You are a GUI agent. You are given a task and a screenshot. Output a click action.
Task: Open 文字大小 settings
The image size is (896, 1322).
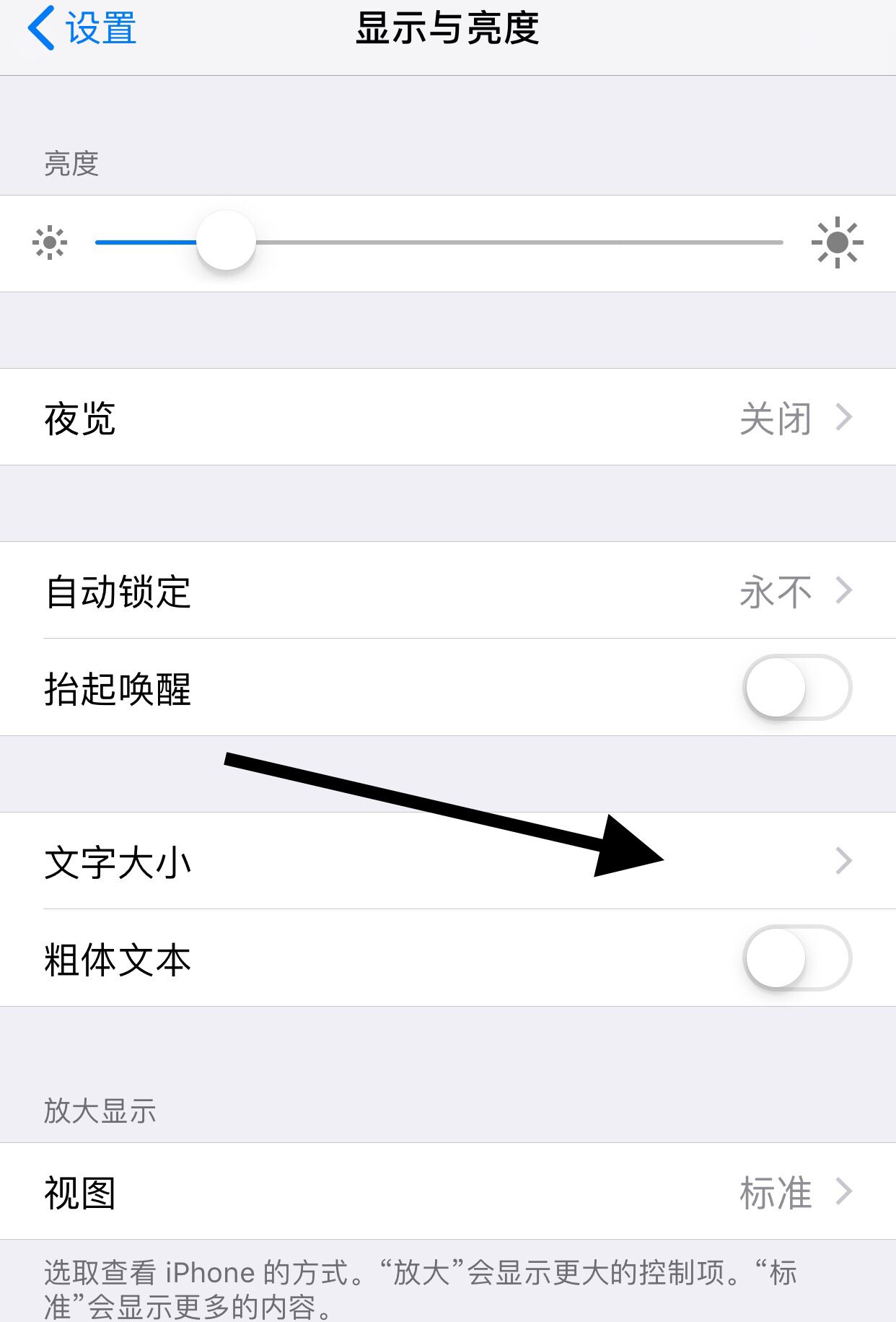[x=447, y=861]
